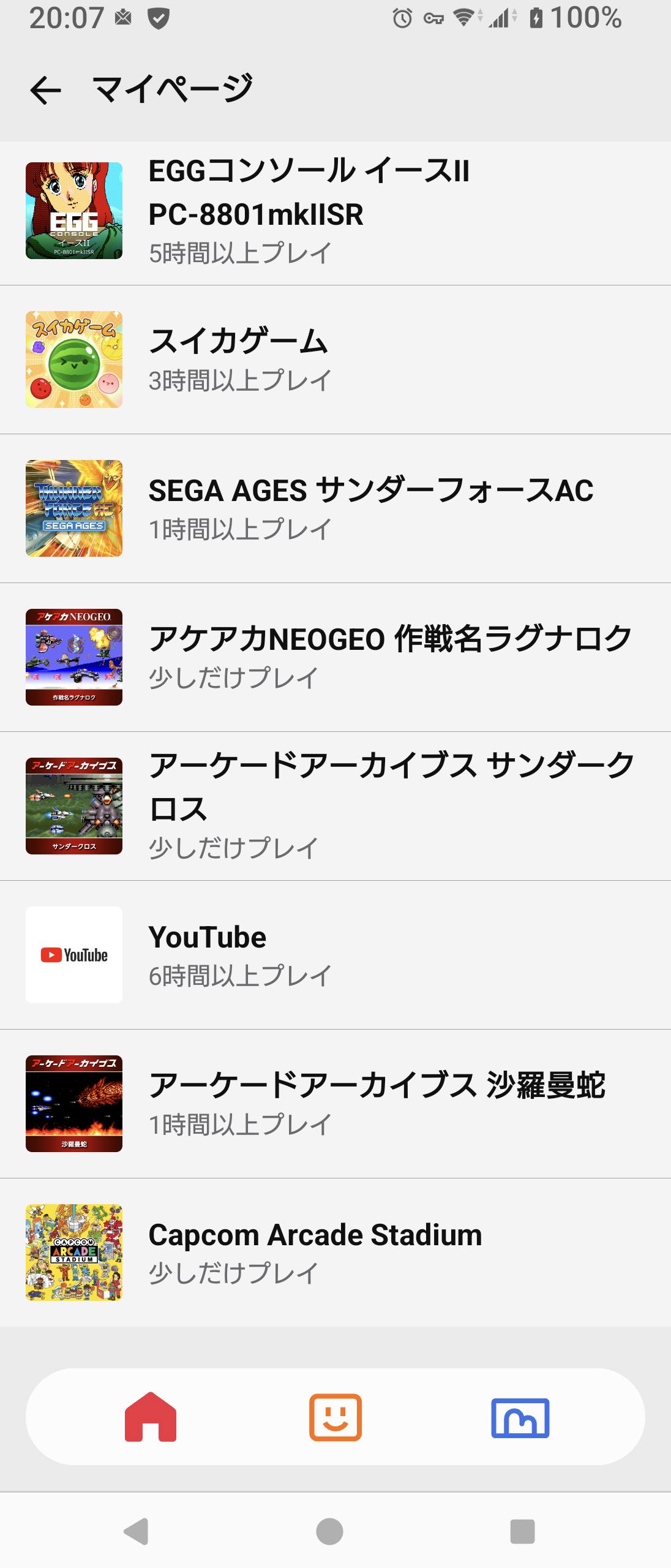Go back from マイページ
This screenshot has width=671, height=1568.
[46, 91]
